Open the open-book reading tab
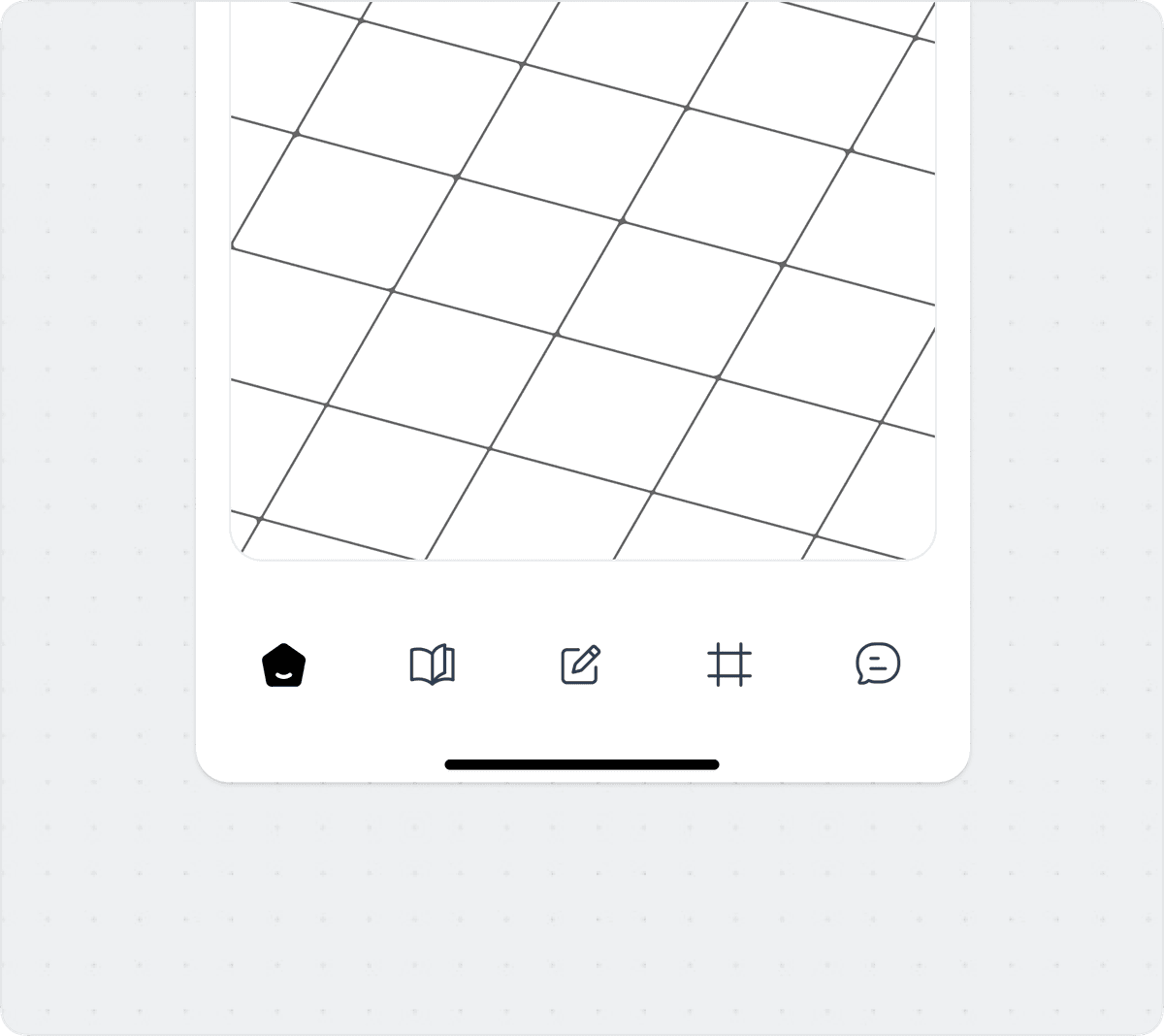Viewport: 1164px width, 1036px height. point(433,665)
